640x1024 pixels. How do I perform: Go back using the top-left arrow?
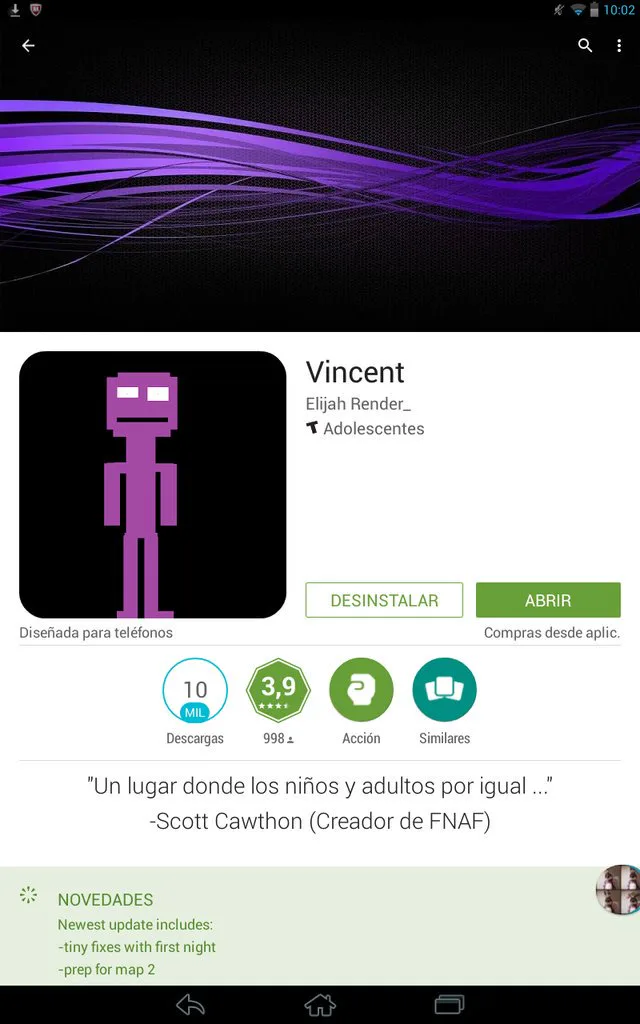(28, 46)
